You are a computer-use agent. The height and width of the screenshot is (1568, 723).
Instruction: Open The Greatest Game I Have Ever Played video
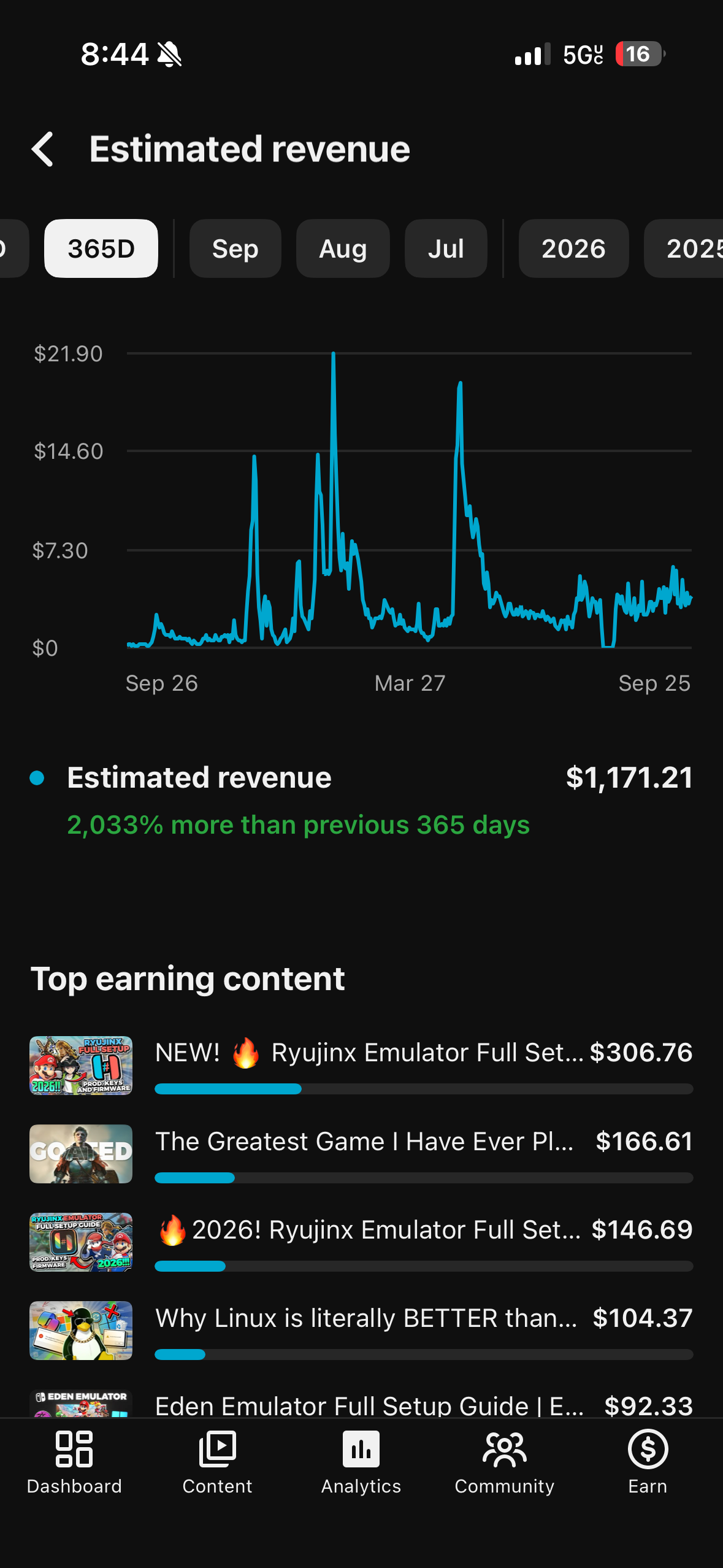click(x=361, y=1154)
